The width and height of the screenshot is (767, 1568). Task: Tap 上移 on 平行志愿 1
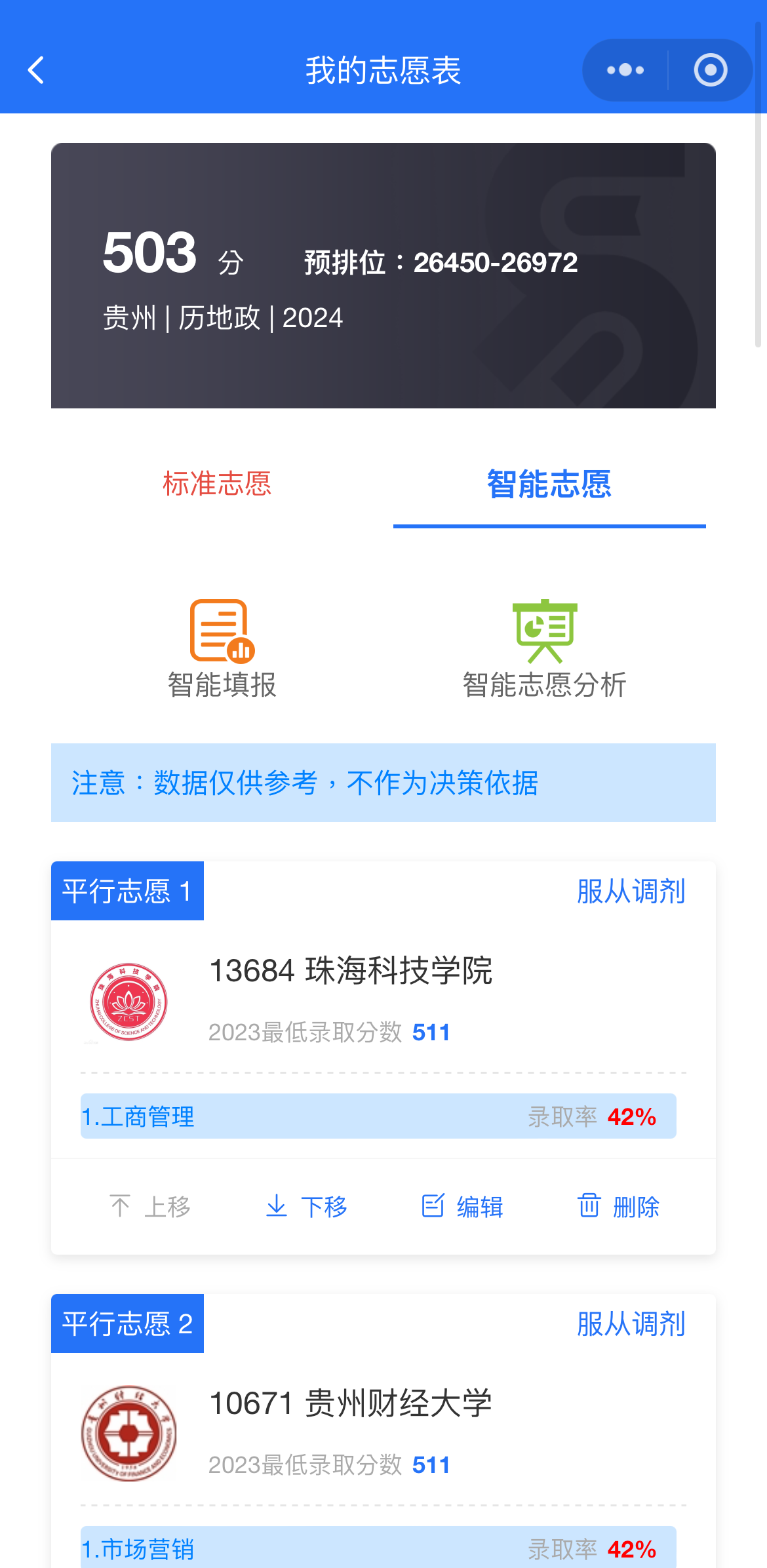pyautogui.click(x=150, y=1206)
